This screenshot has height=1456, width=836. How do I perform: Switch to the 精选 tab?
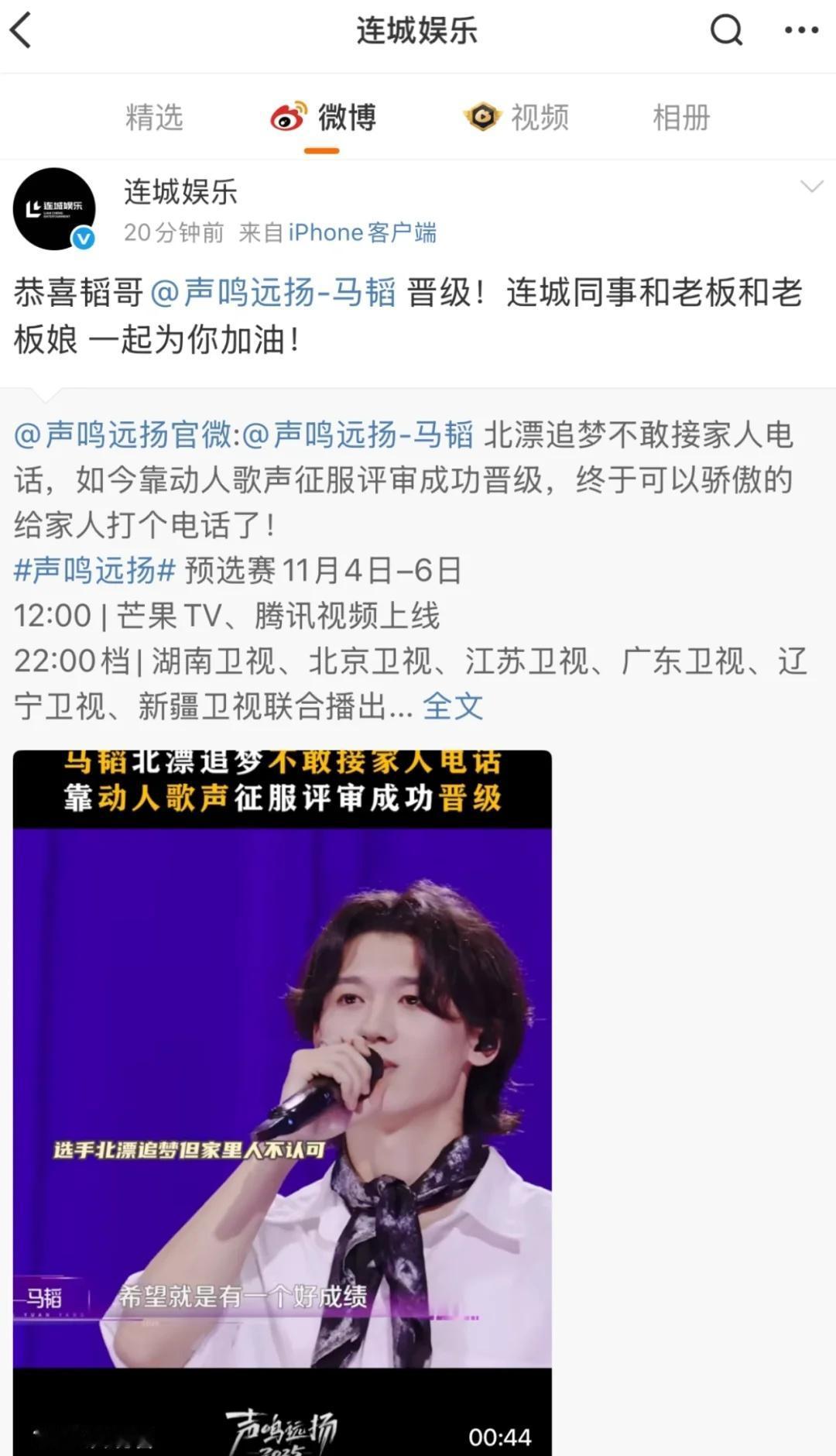(x=152, y=118)
